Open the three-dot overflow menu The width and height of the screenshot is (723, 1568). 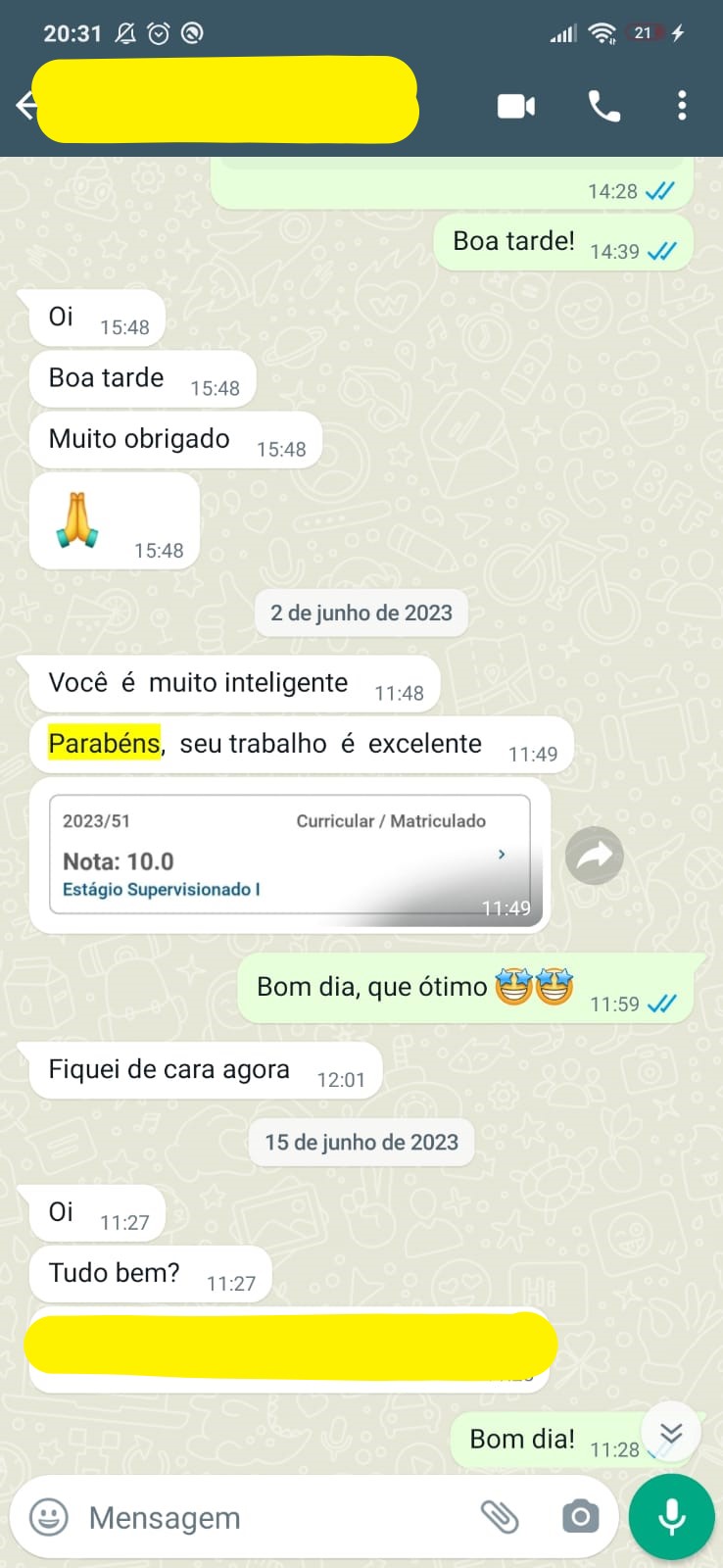[682, 106]
